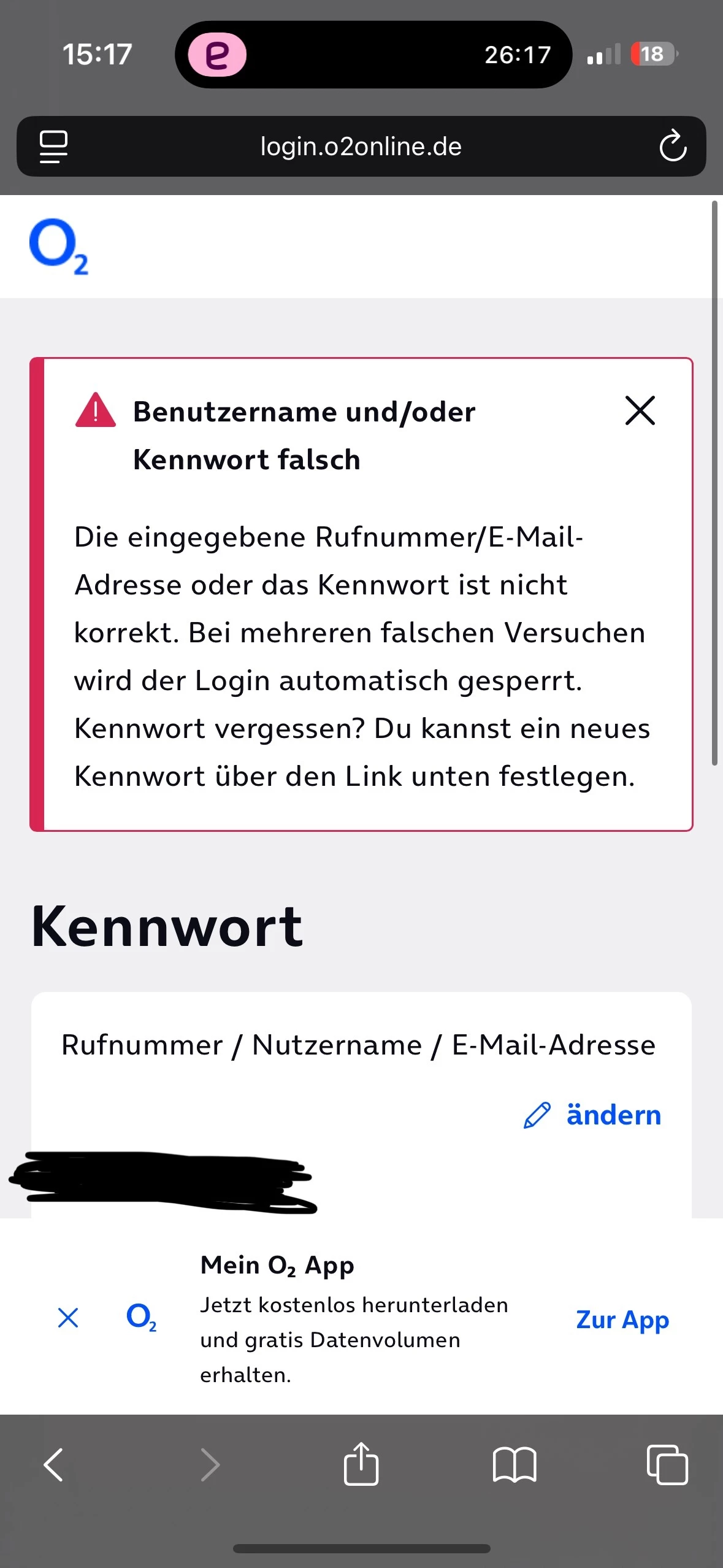Reload the login.o2online.de page
The image size is (723, 1568).
(672, 147)
